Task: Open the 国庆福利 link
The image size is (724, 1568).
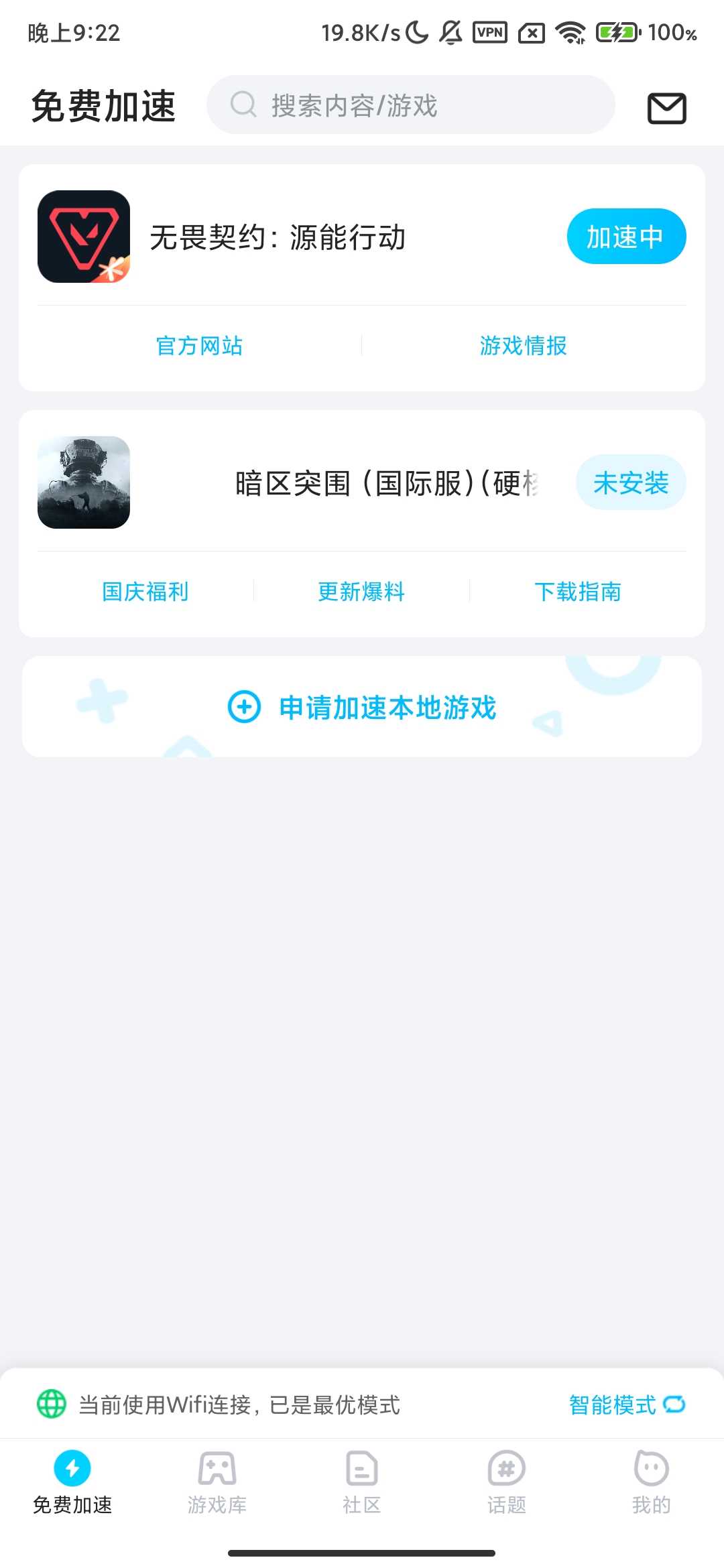Action: pyautogui.click(x=145, y=592)
